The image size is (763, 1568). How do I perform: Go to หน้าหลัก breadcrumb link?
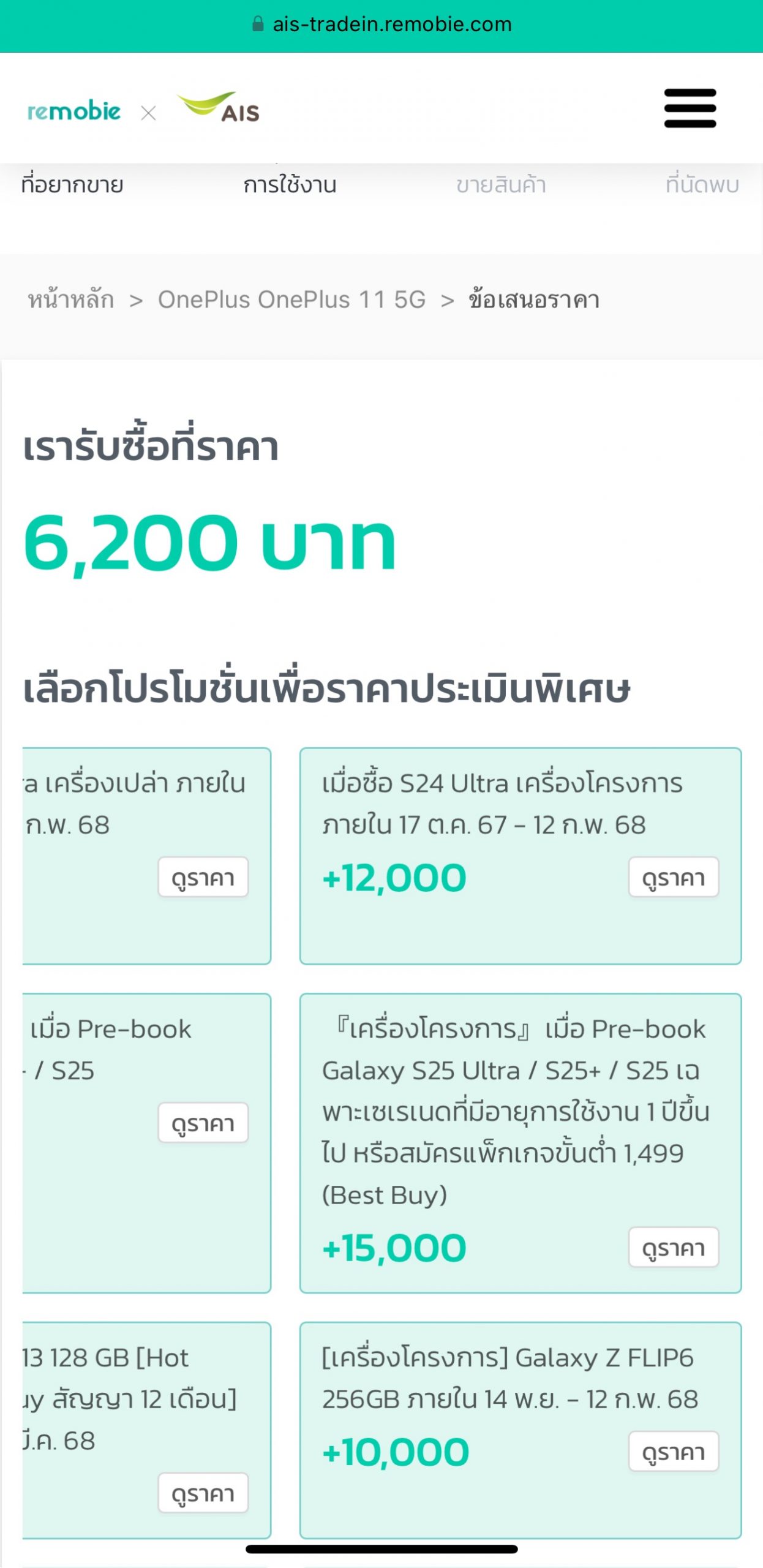click(x=71, y=300)
